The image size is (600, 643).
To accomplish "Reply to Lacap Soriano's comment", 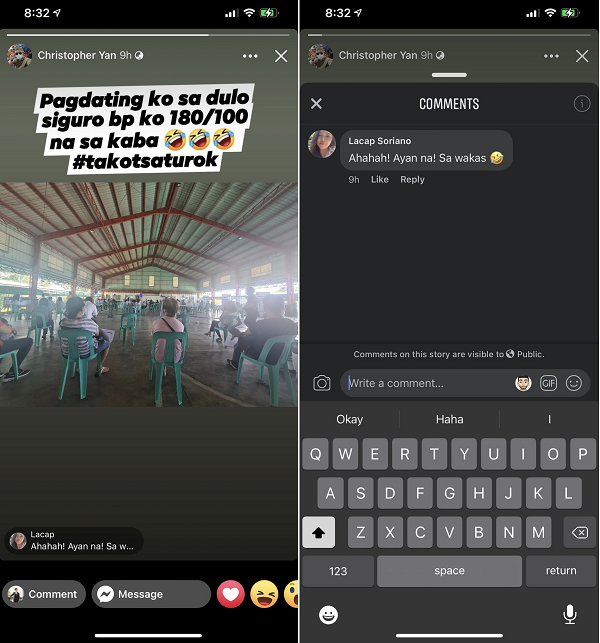I will pyautogui.click(x=412, y=180).
